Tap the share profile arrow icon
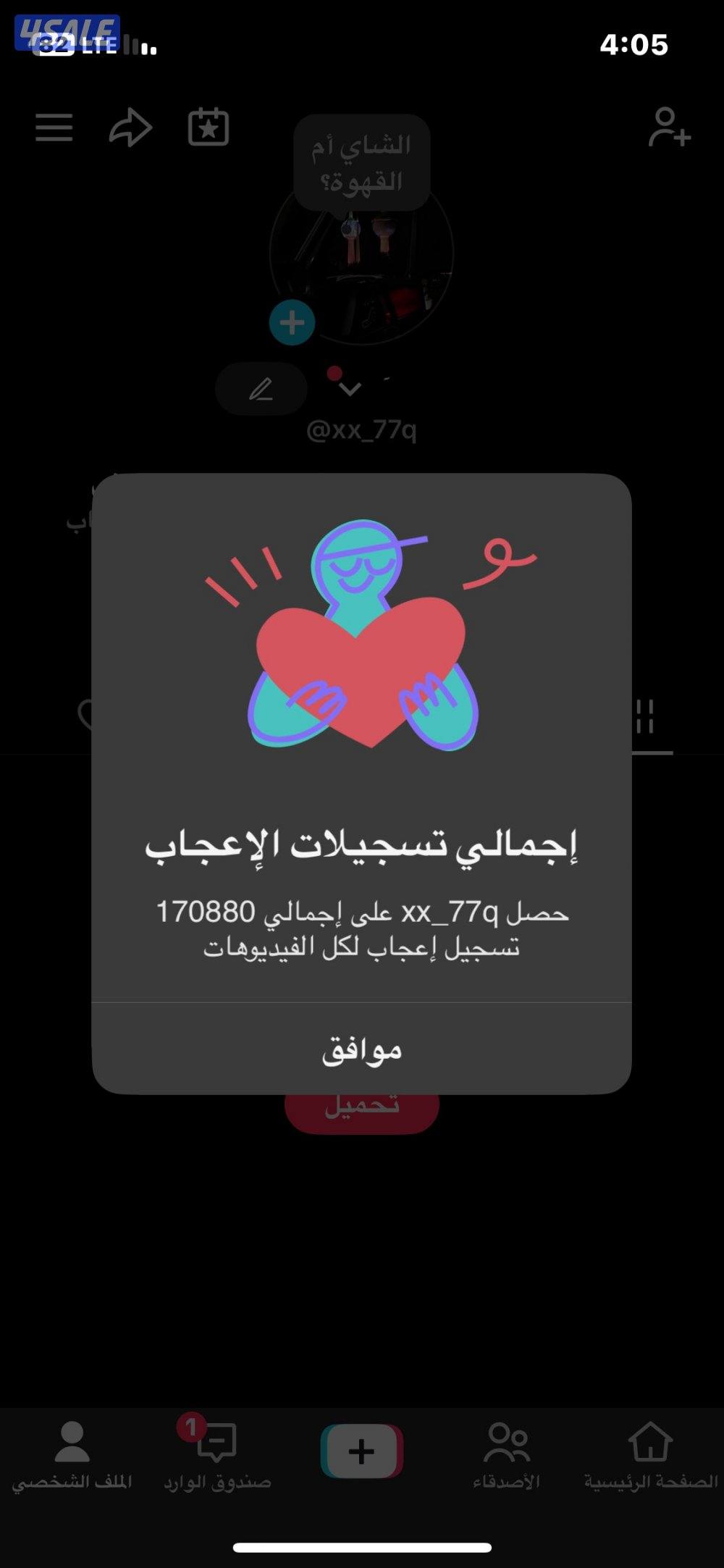Image resolution: width=724 pixels, height=1568 pixels. click(x=130, y=129)
